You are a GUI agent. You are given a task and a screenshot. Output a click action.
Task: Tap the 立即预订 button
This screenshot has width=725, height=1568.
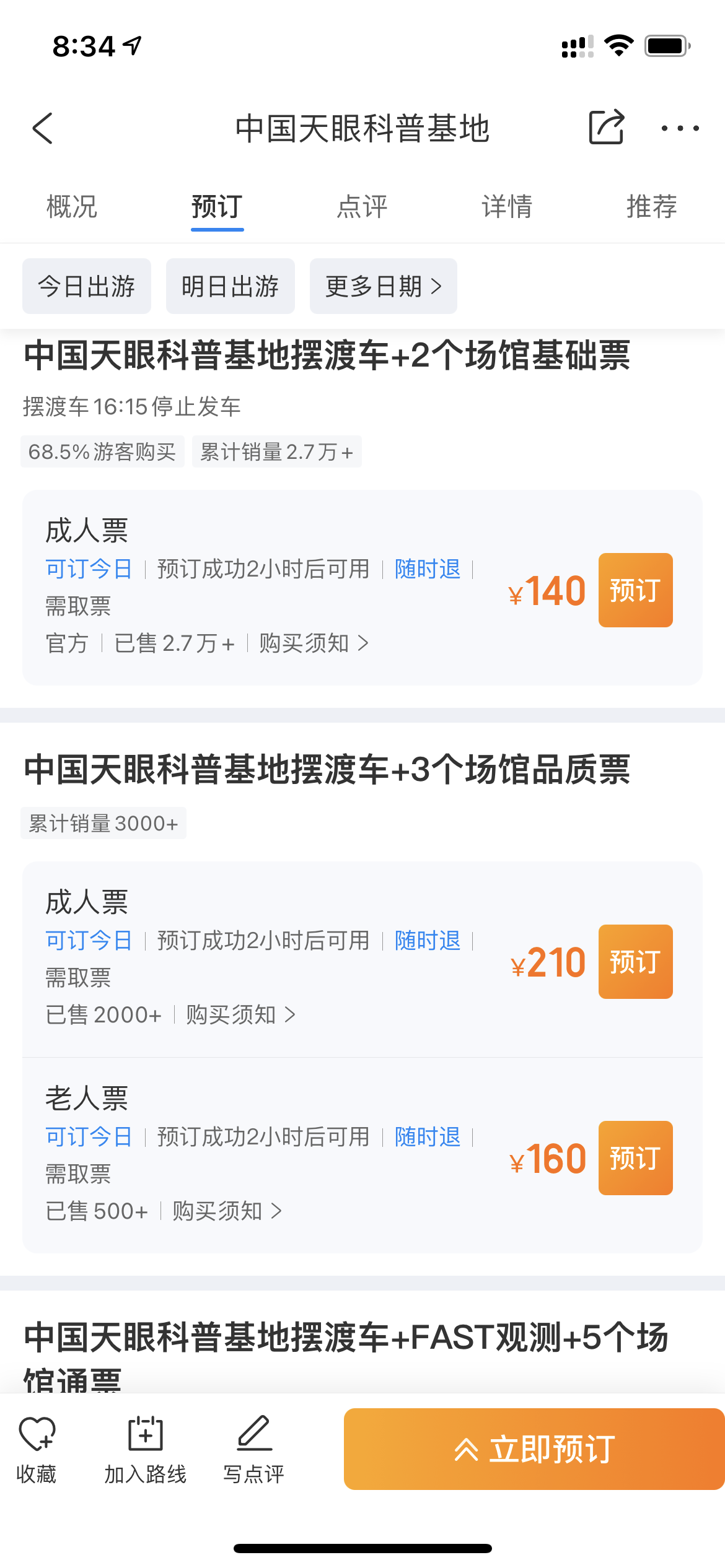(x=534, y=1449)
